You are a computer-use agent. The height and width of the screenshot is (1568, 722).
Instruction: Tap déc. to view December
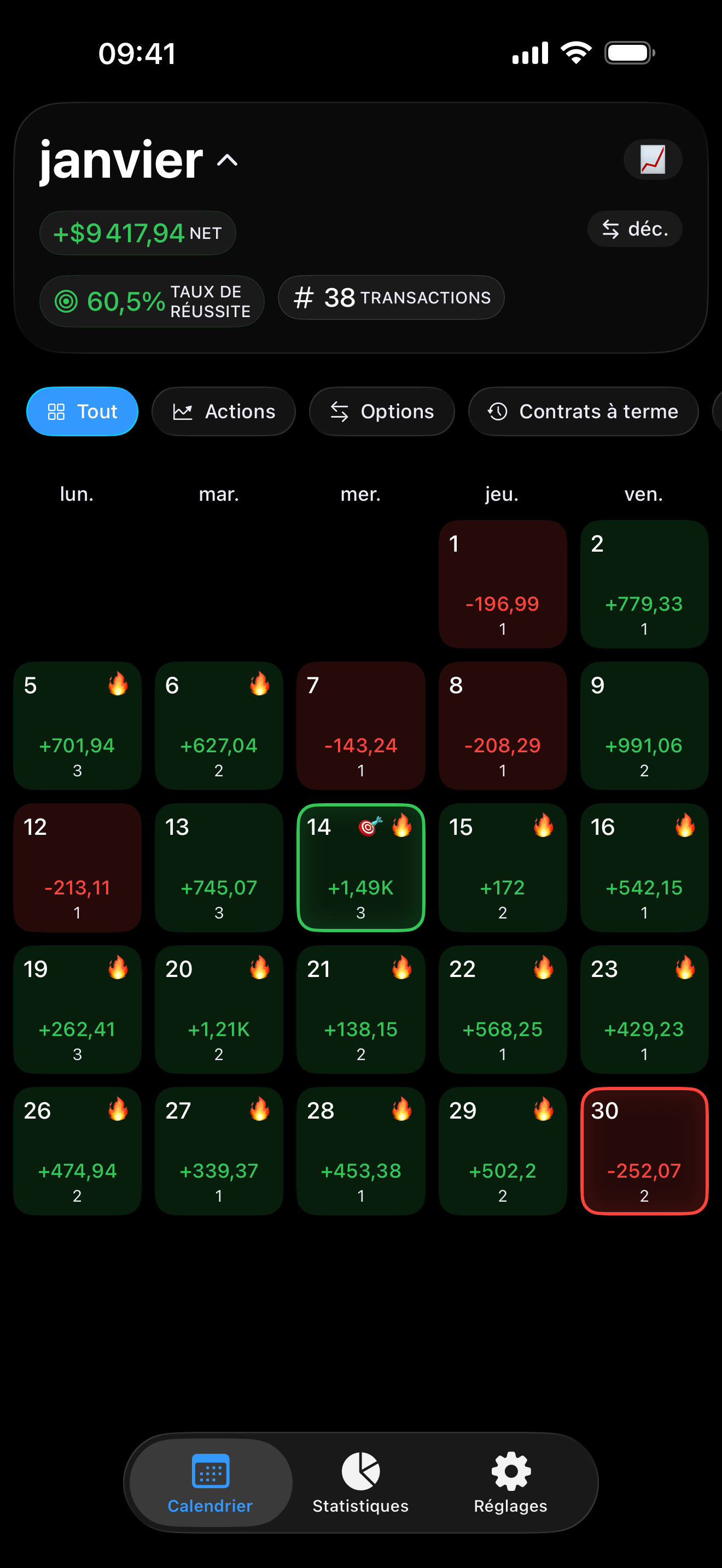pyautogui.click(x=634, y=229)
